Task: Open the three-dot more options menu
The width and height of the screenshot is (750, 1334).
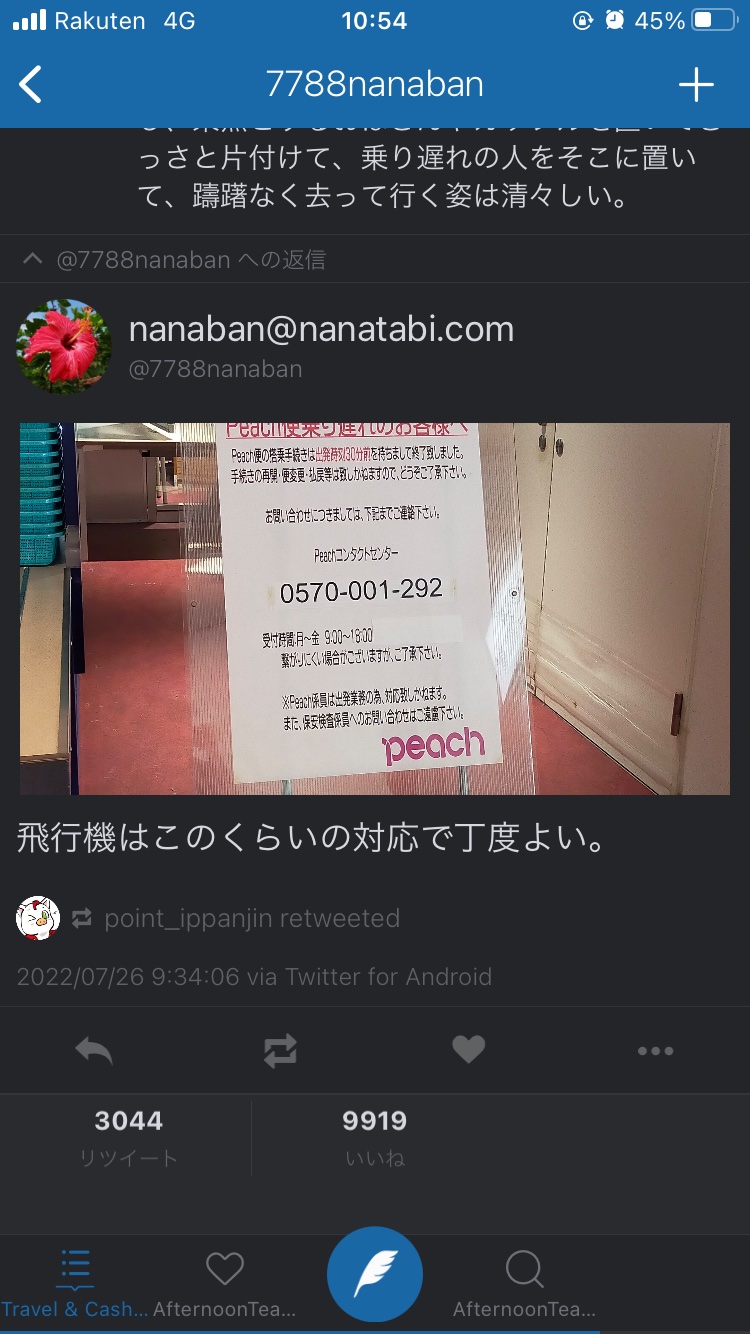Action: click(655, 1050)
